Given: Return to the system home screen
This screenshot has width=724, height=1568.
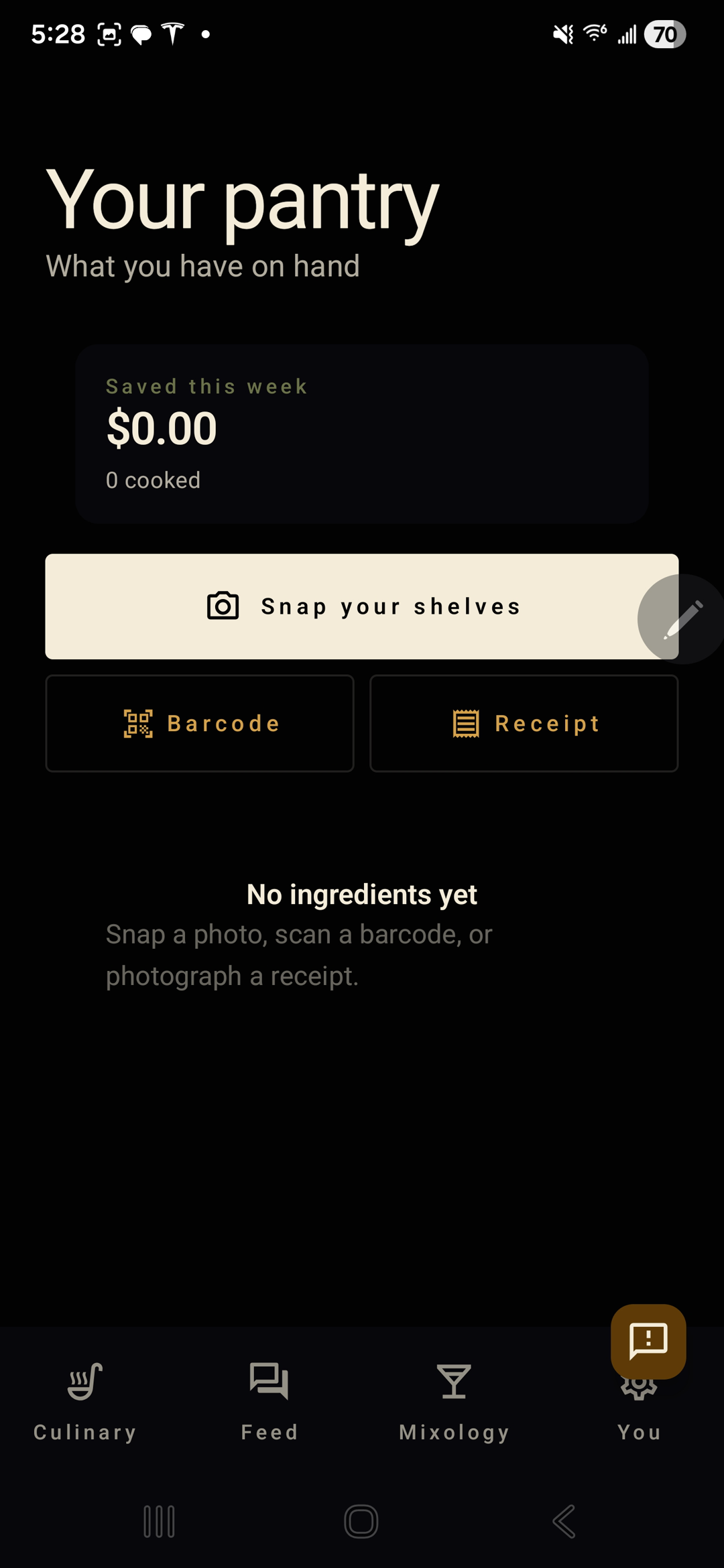Looking at the screenshot, I should (361, 1521).
